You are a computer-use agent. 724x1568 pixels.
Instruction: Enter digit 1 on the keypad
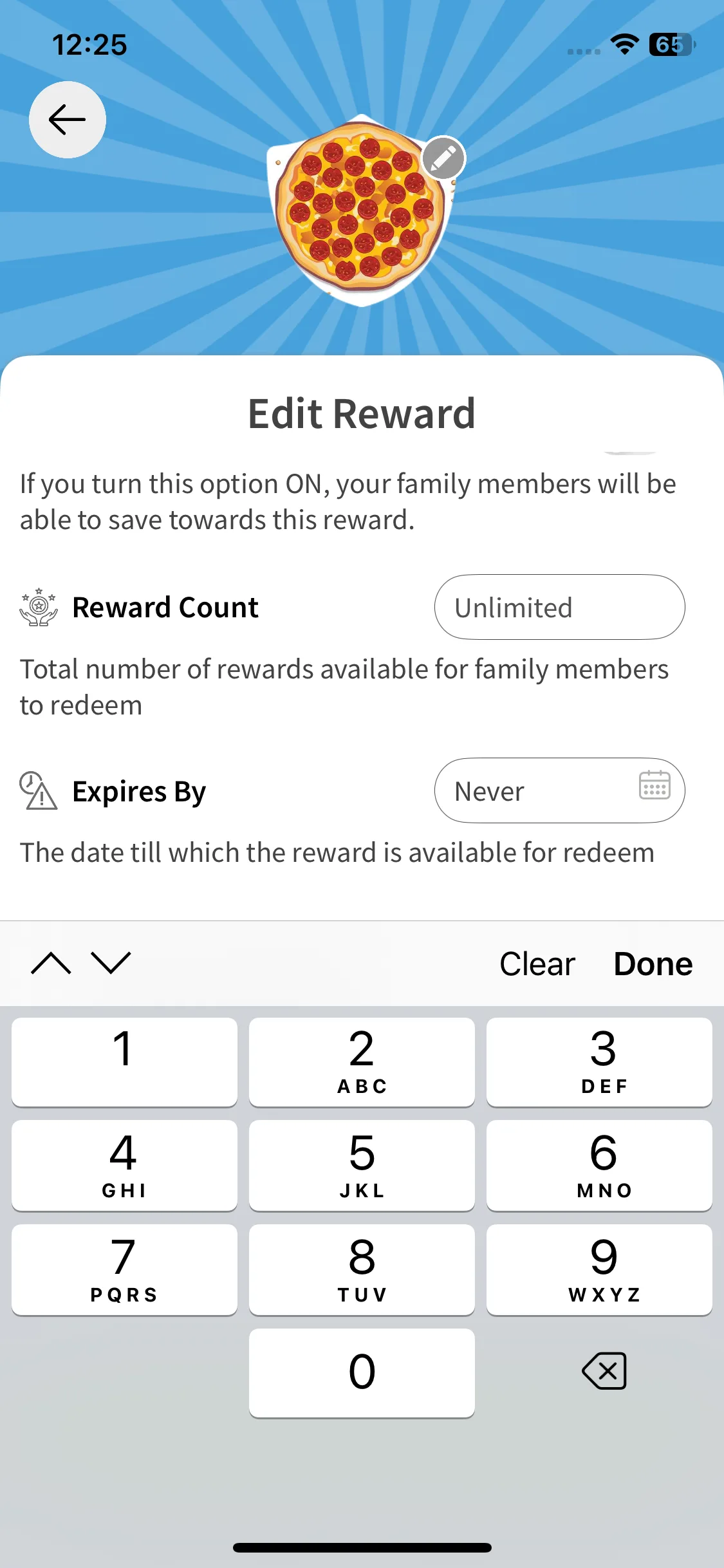(124, 1061)
